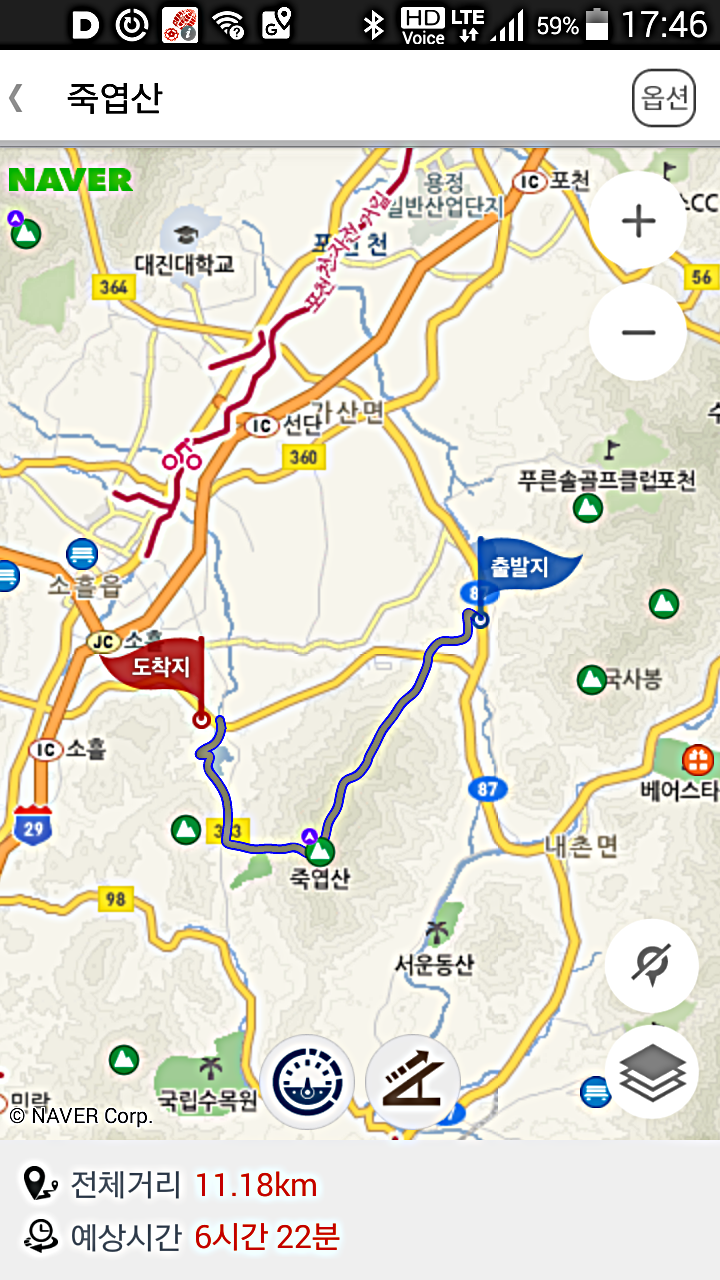
Task: Toggle the compass location tracking button
Action: tap(651, 965)
